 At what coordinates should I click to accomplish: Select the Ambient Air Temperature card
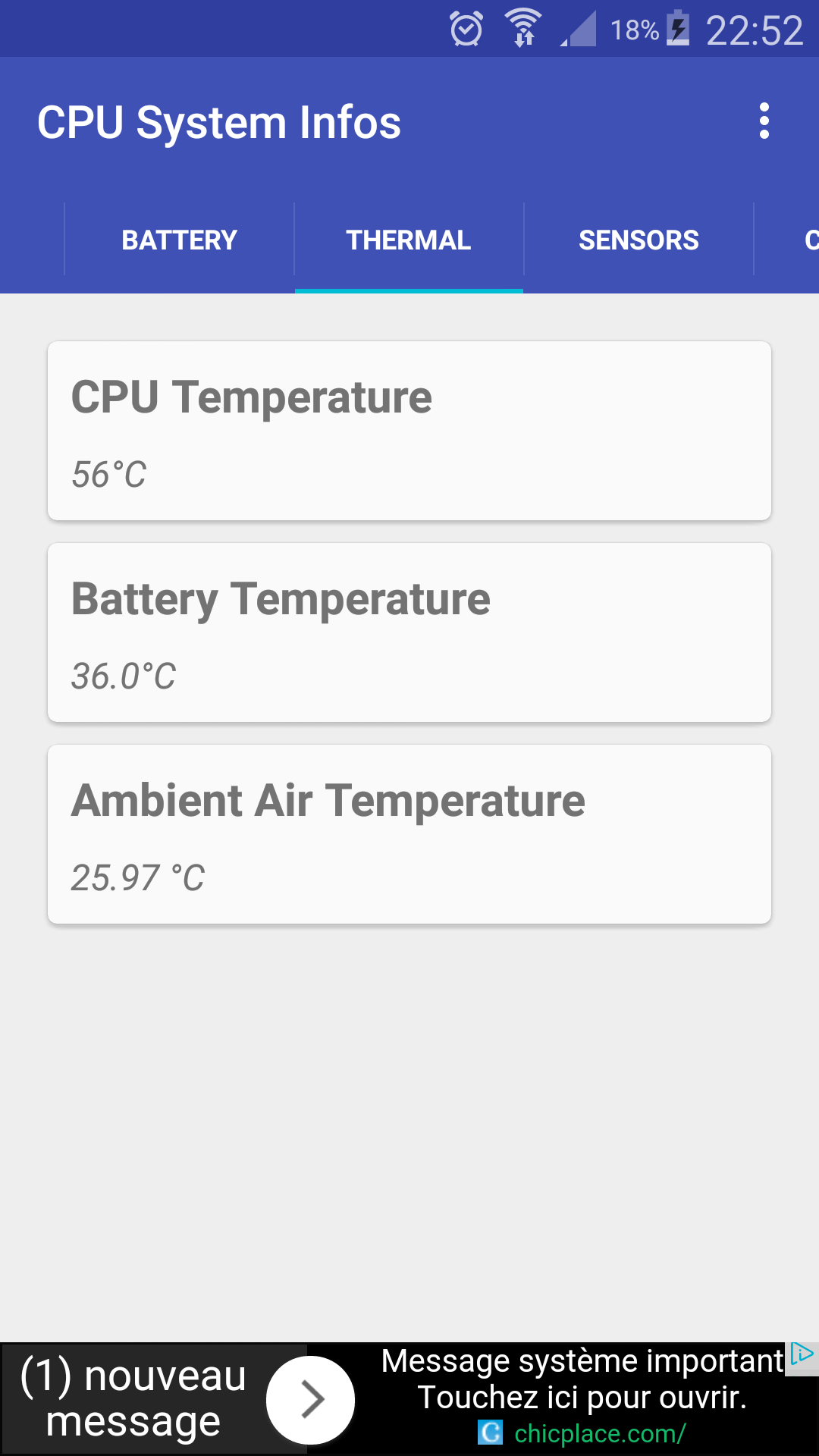pyautogui.click(x=409, y=833)
